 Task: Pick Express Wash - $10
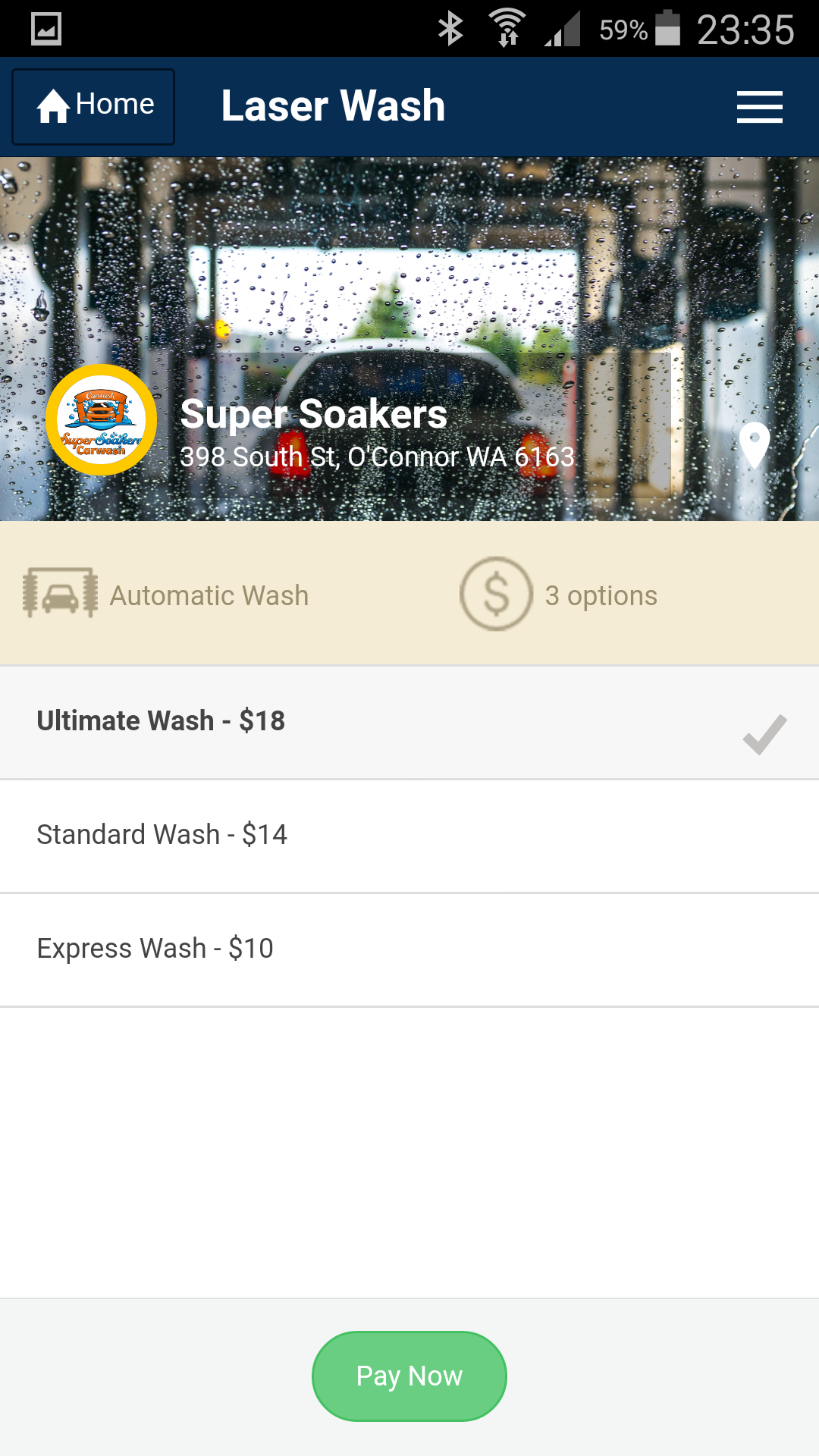pyautogui.click(x=409, y=949)
